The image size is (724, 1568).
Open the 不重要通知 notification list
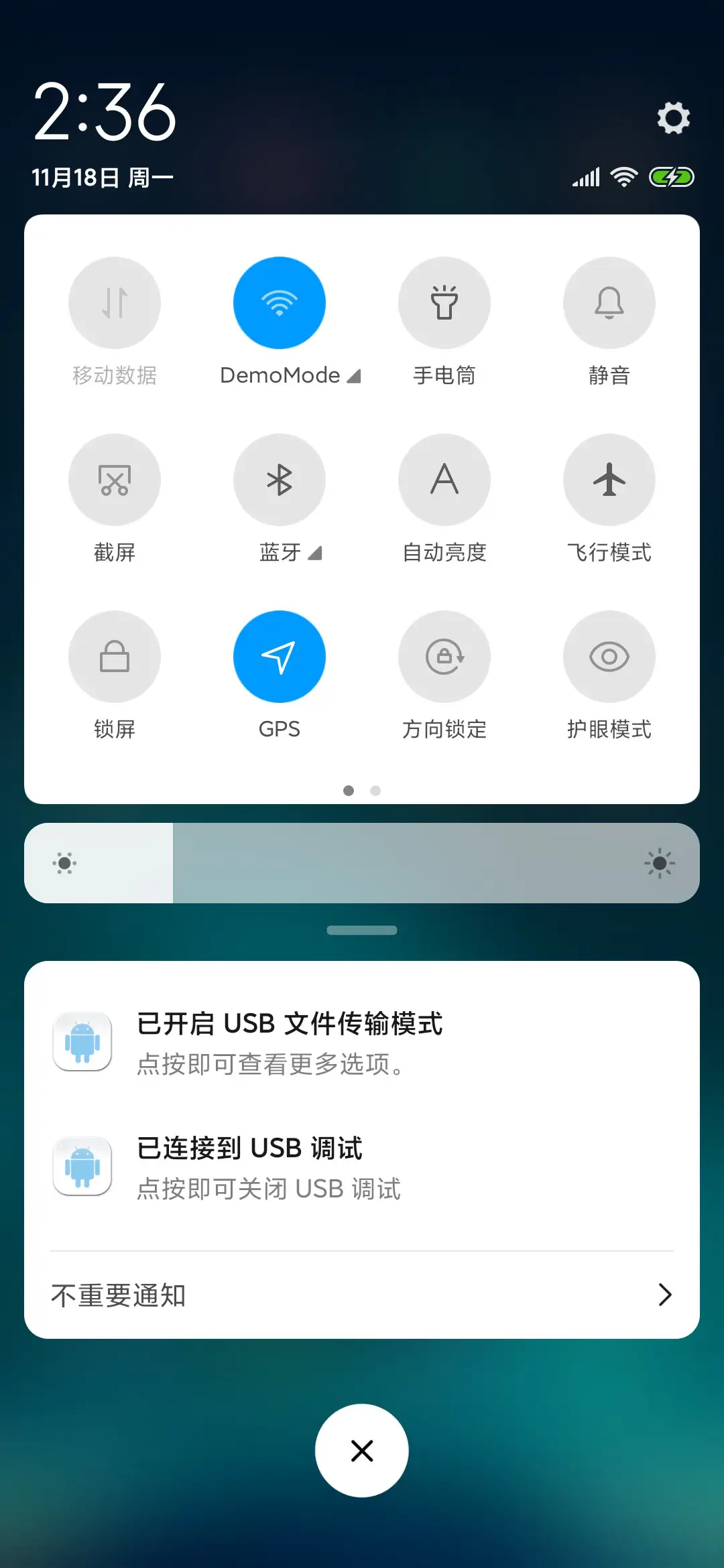[362, 1295]
